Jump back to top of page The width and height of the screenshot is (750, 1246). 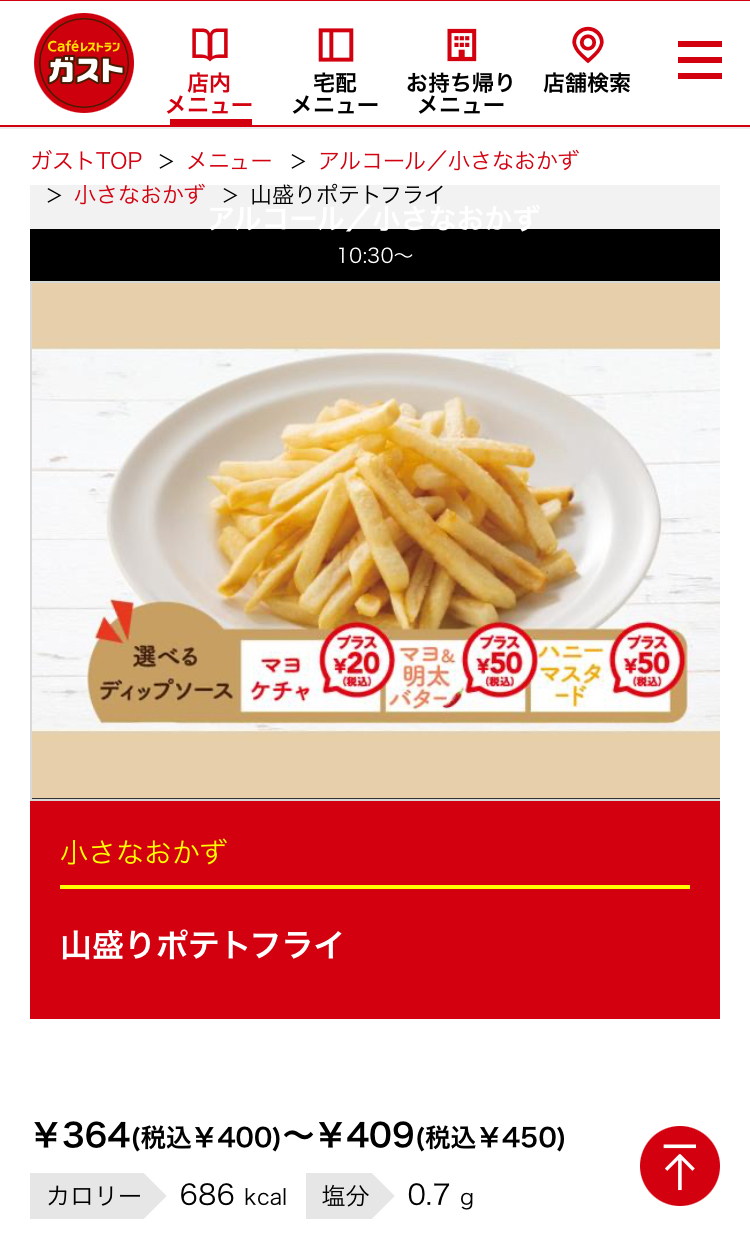pyautogui.click(x=680, y=1166)
